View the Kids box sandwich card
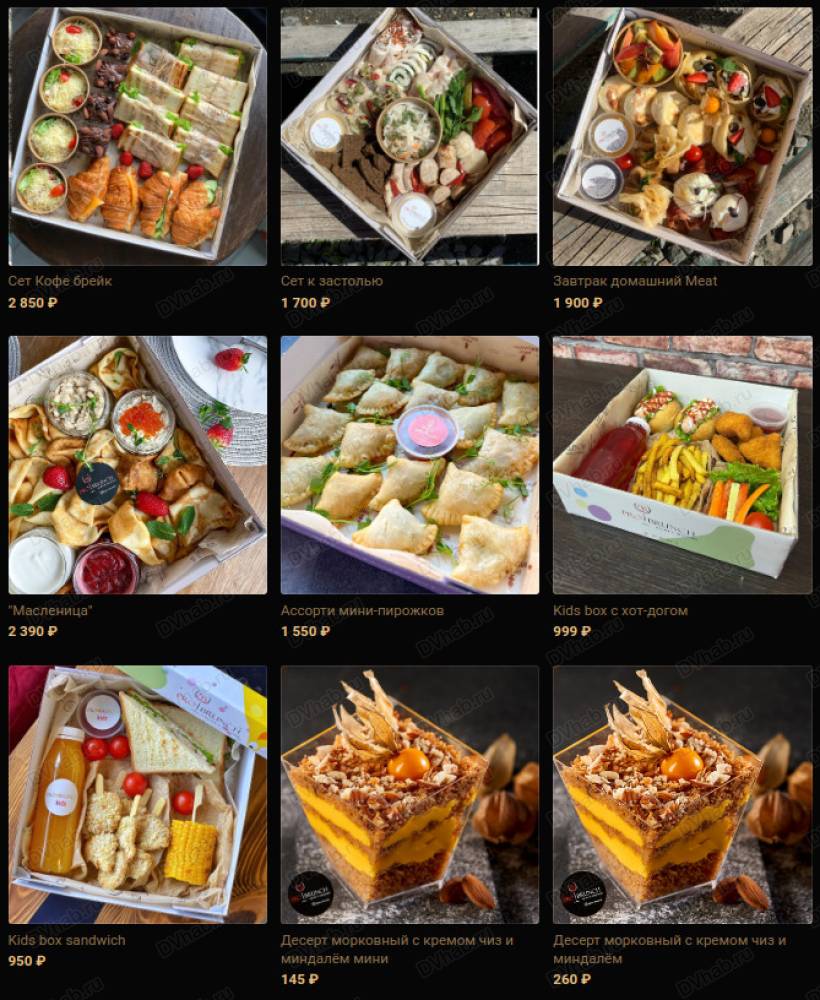 tap(137, 794)
